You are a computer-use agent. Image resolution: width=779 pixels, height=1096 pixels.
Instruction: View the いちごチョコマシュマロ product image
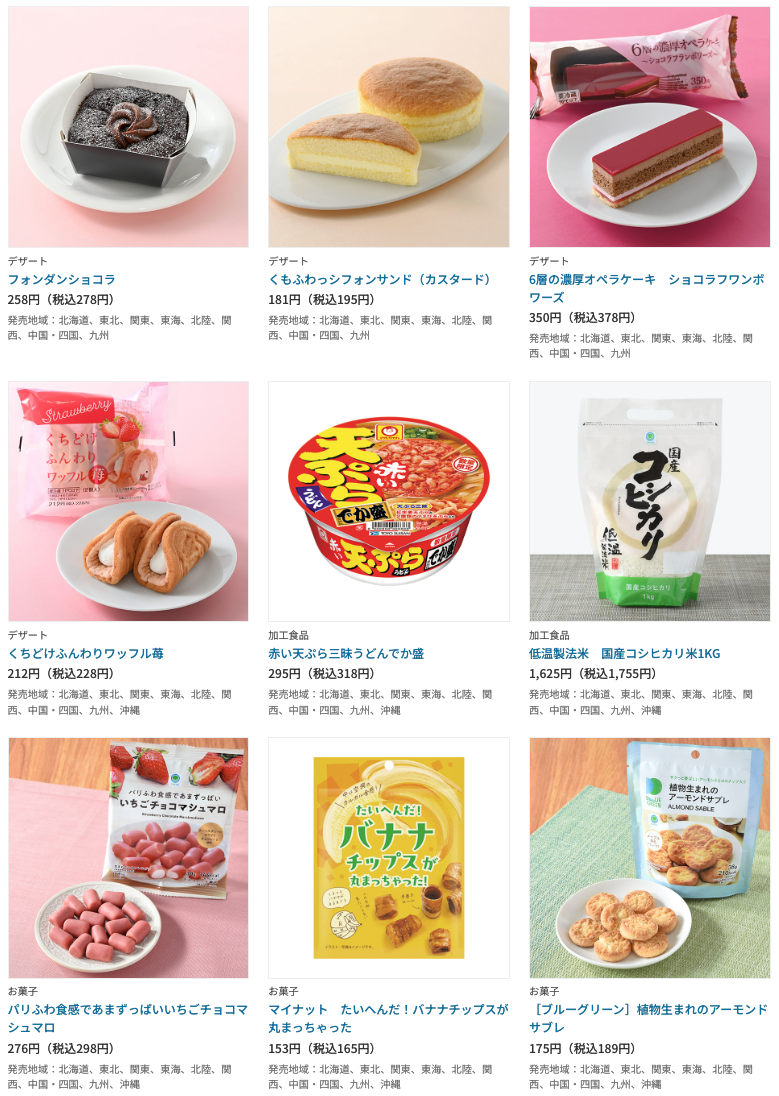point(128,858)
